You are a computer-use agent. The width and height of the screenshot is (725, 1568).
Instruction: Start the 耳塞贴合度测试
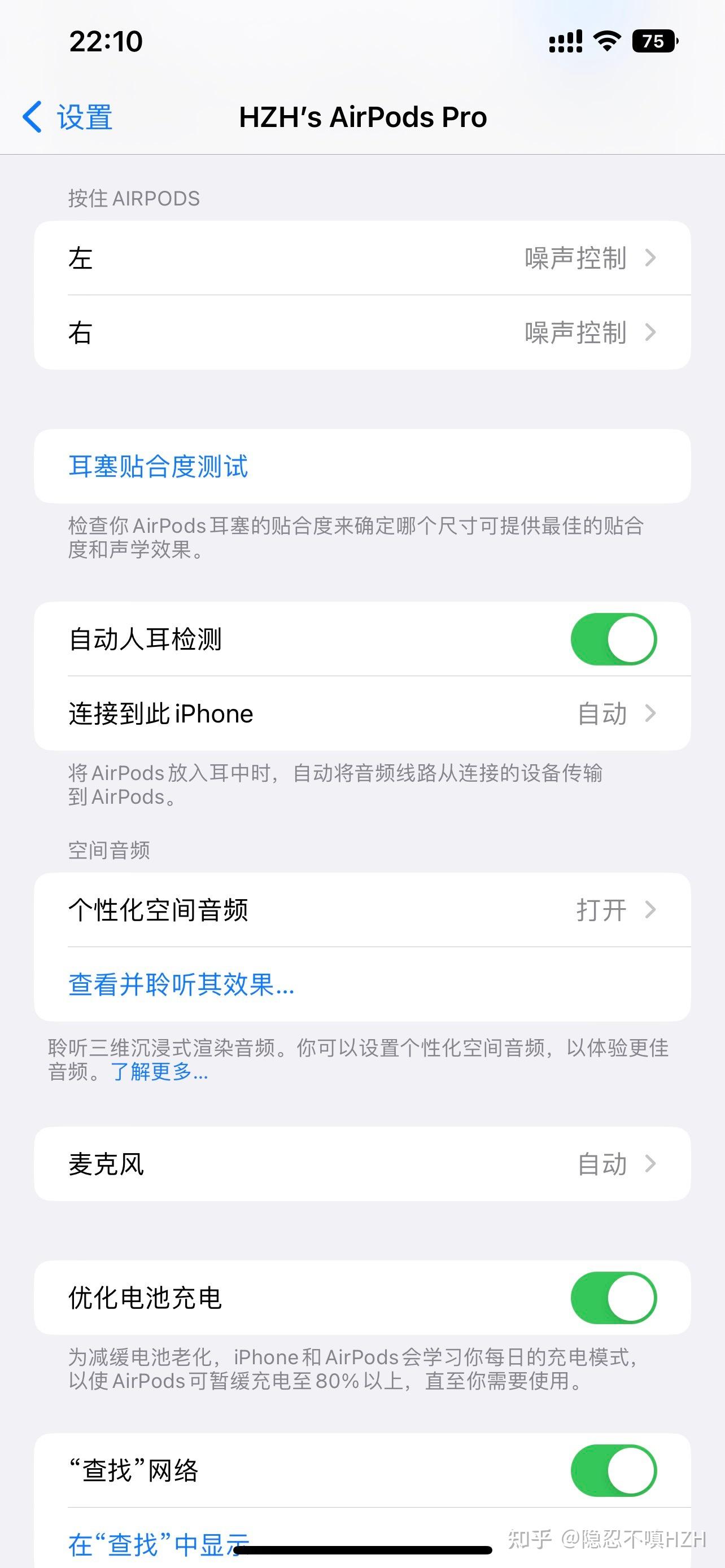[158, 467]
